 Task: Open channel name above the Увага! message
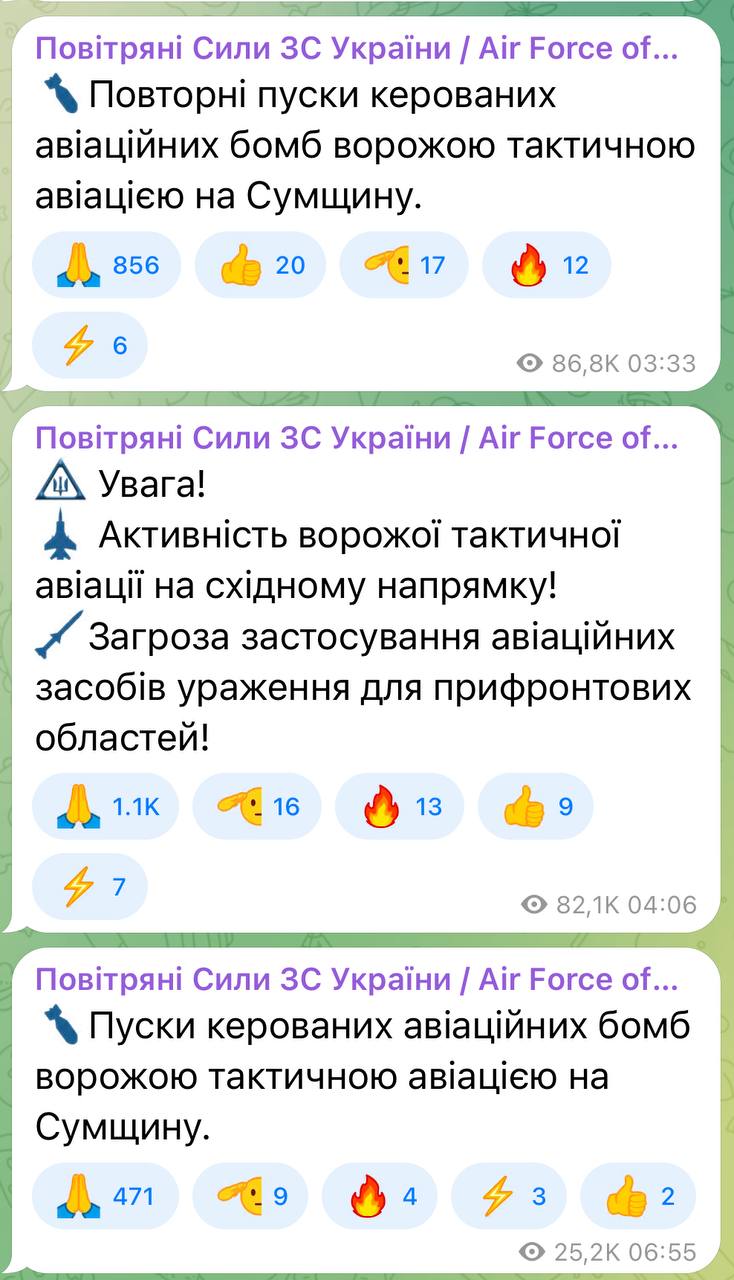click(x=356, y=438)
